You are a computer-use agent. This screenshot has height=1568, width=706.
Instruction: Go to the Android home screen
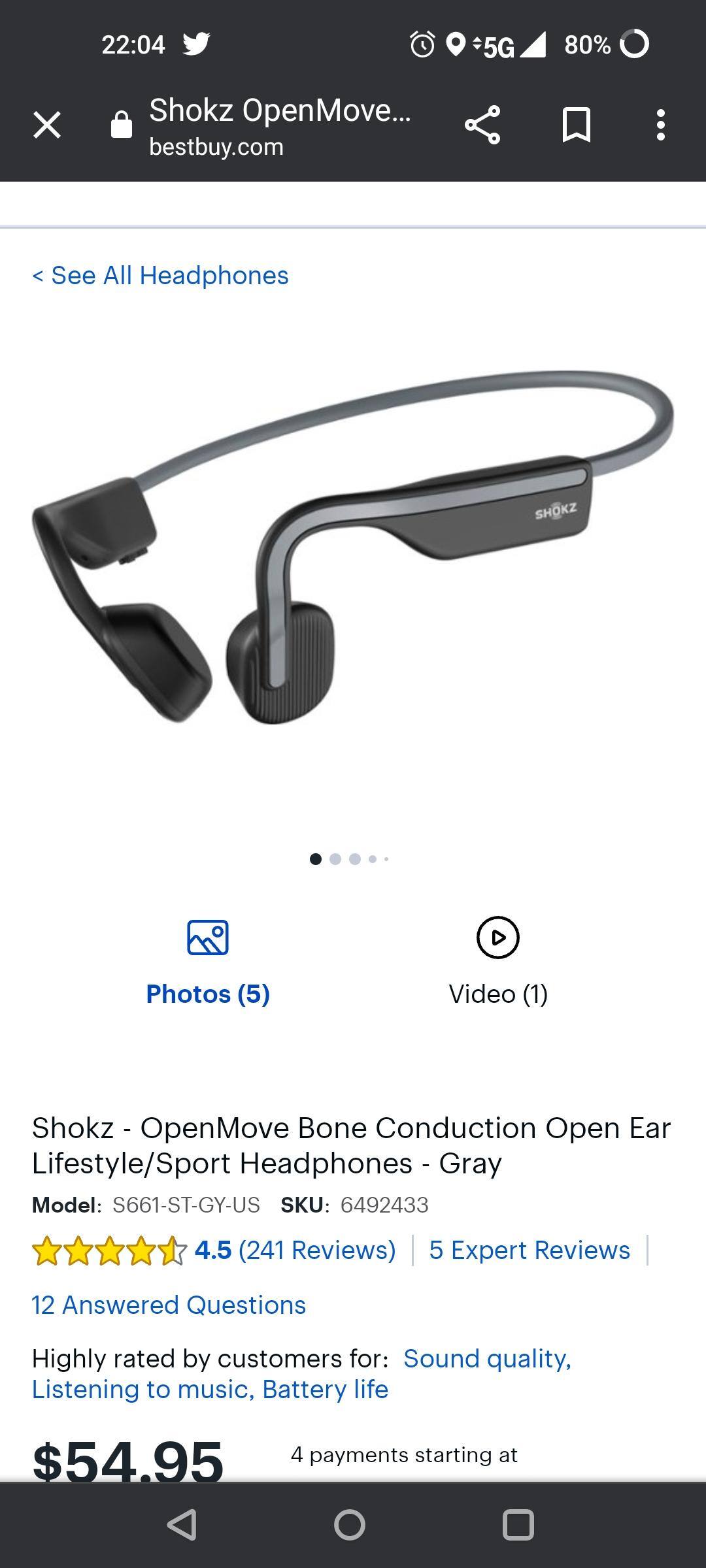click(x=350, y=1525)
